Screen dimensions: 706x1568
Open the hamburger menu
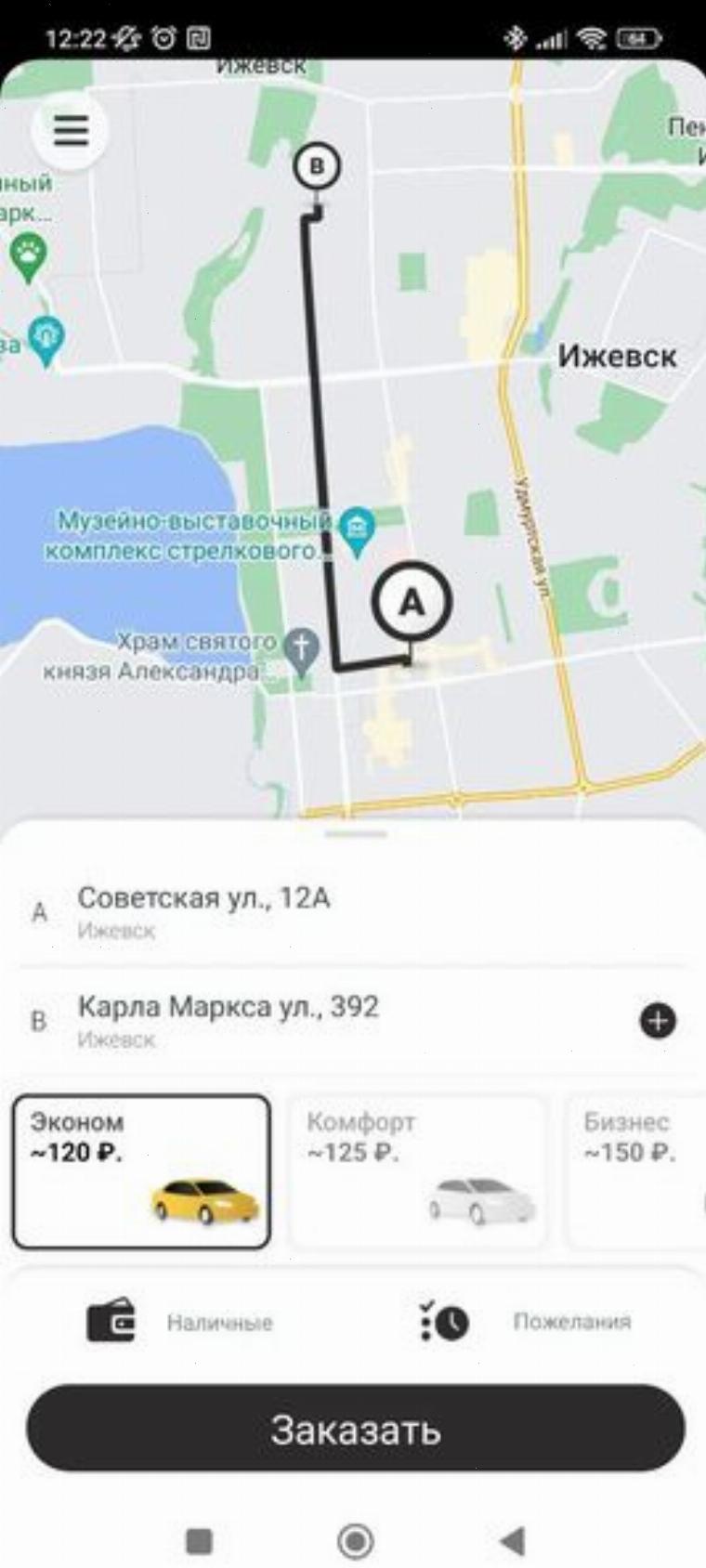coord(71,131)
